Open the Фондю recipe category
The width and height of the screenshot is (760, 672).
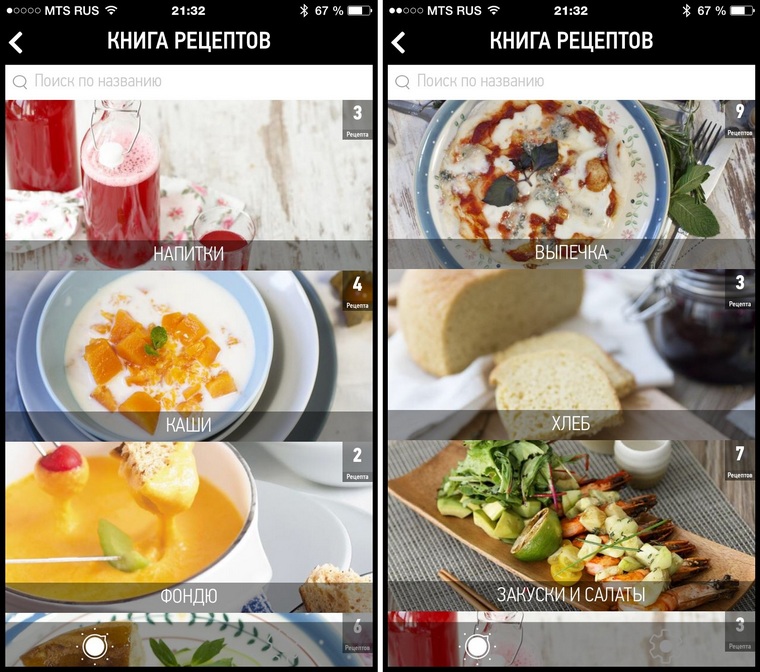click(x=188, y=526)
